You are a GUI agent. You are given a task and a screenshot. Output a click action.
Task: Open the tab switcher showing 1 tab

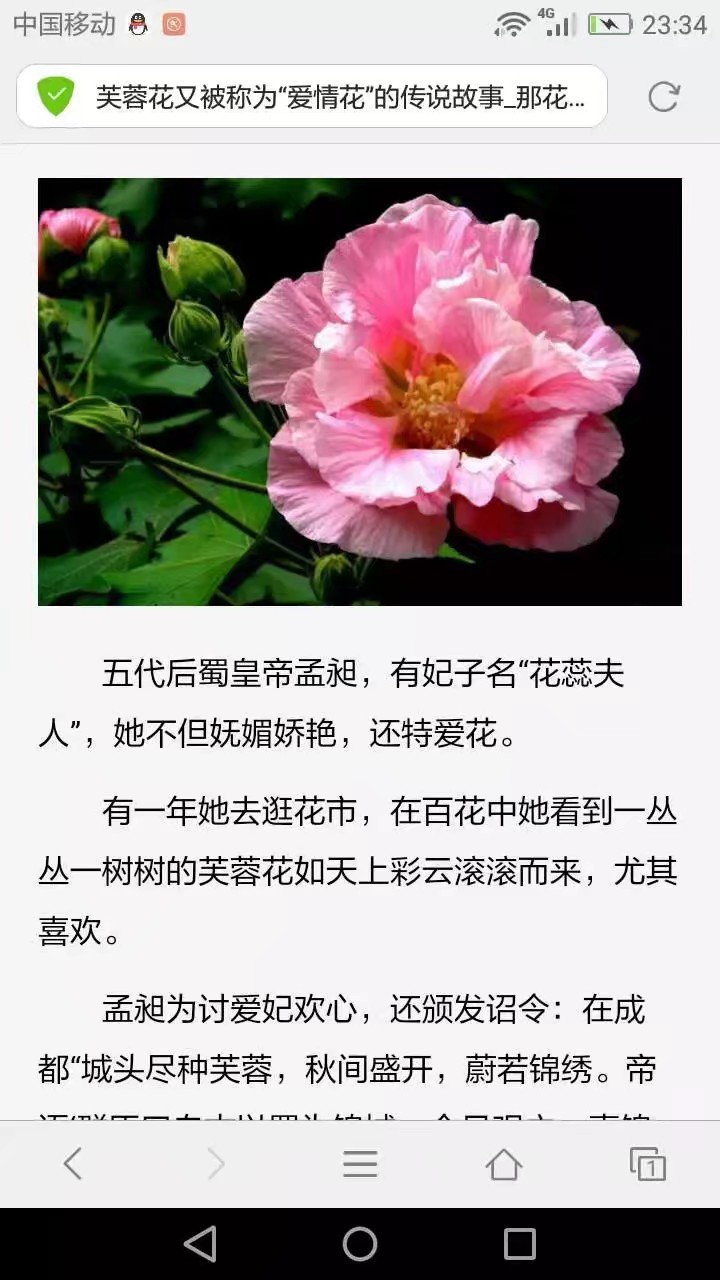(647, 1163)
